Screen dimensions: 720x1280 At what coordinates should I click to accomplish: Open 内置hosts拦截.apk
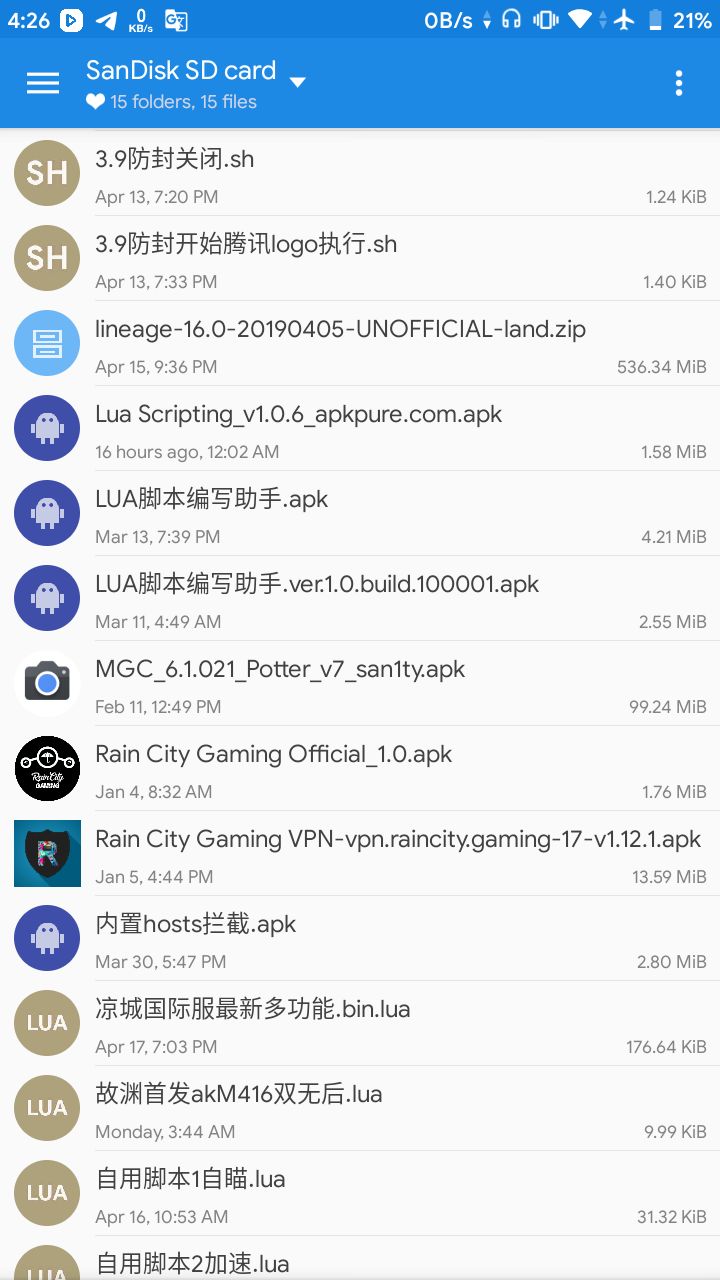360,938
